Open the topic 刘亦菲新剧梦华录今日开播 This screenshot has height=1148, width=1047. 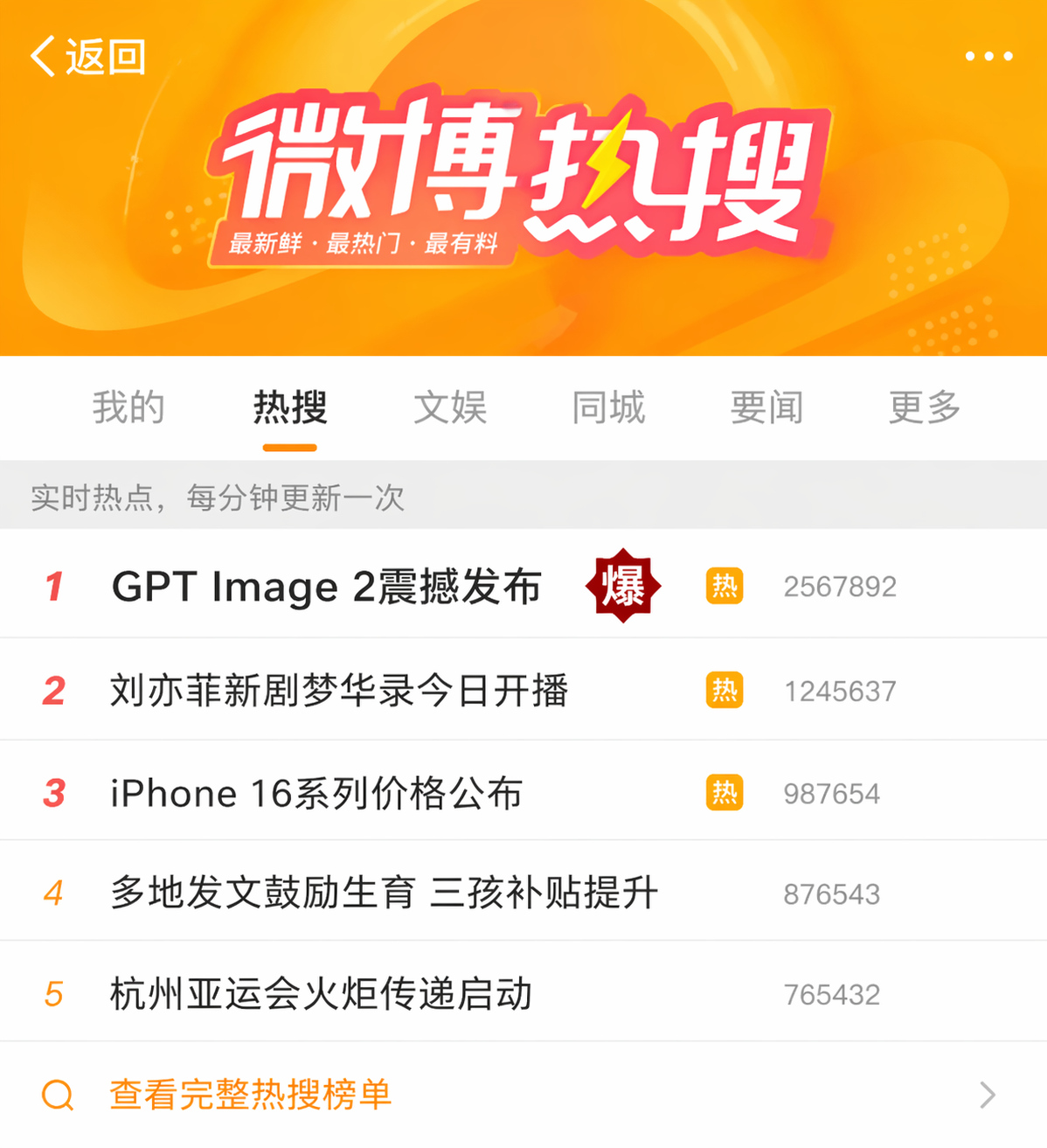click(x=523, y=690)
